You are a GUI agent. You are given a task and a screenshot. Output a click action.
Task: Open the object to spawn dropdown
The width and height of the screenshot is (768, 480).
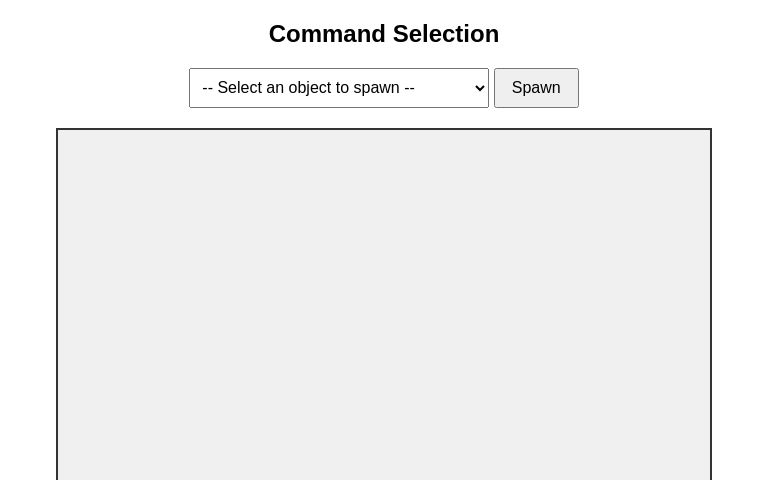338,88
